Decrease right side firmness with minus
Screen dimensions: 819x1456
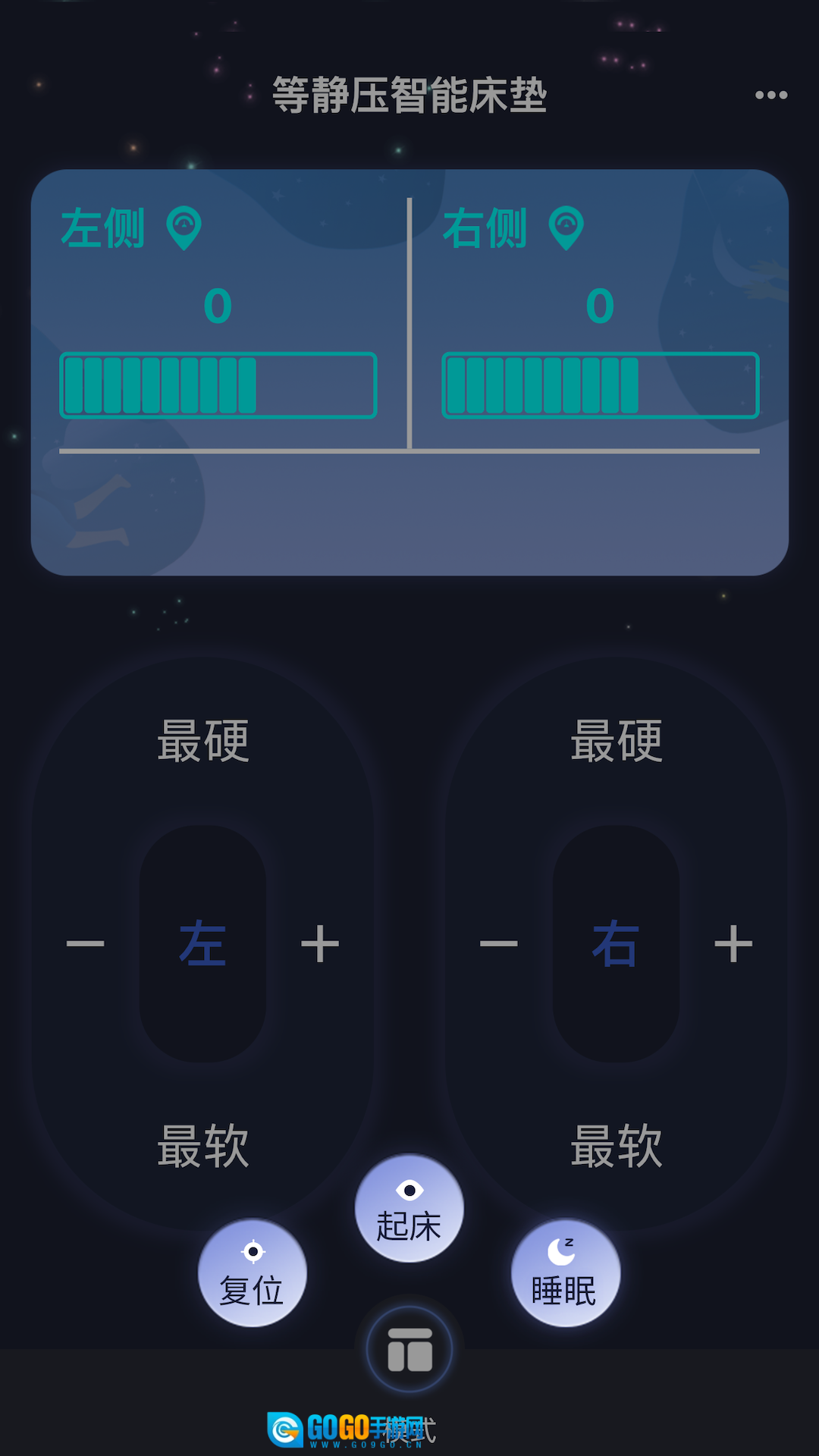pyautogui.click(x=498, y=944)
